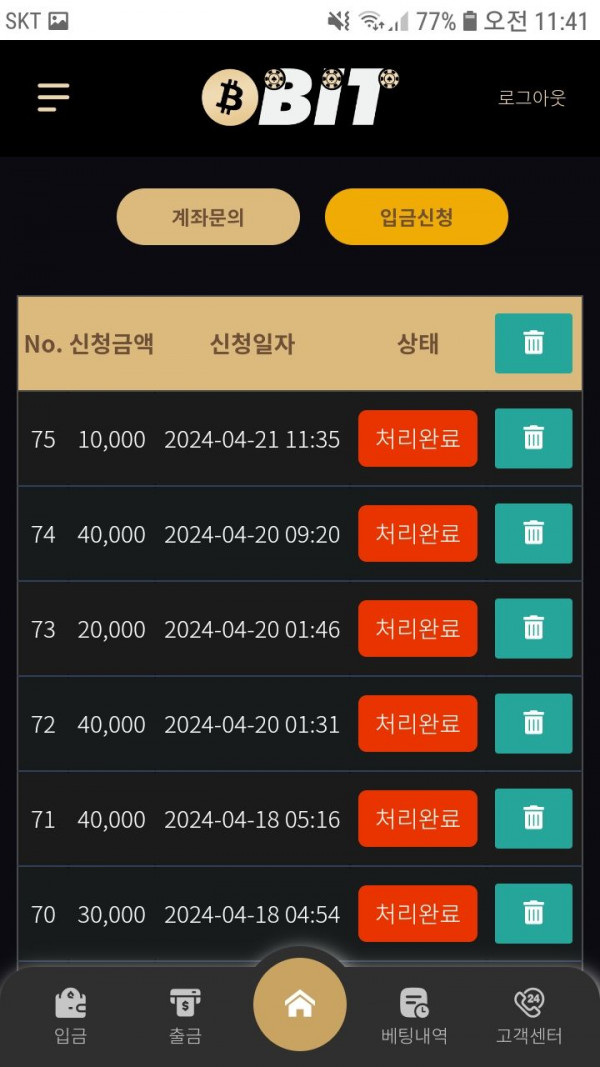The width and height of the screenshot is (600, 1067).
Task: Tap the trash icon in the table header
Action: coord(533,343)
